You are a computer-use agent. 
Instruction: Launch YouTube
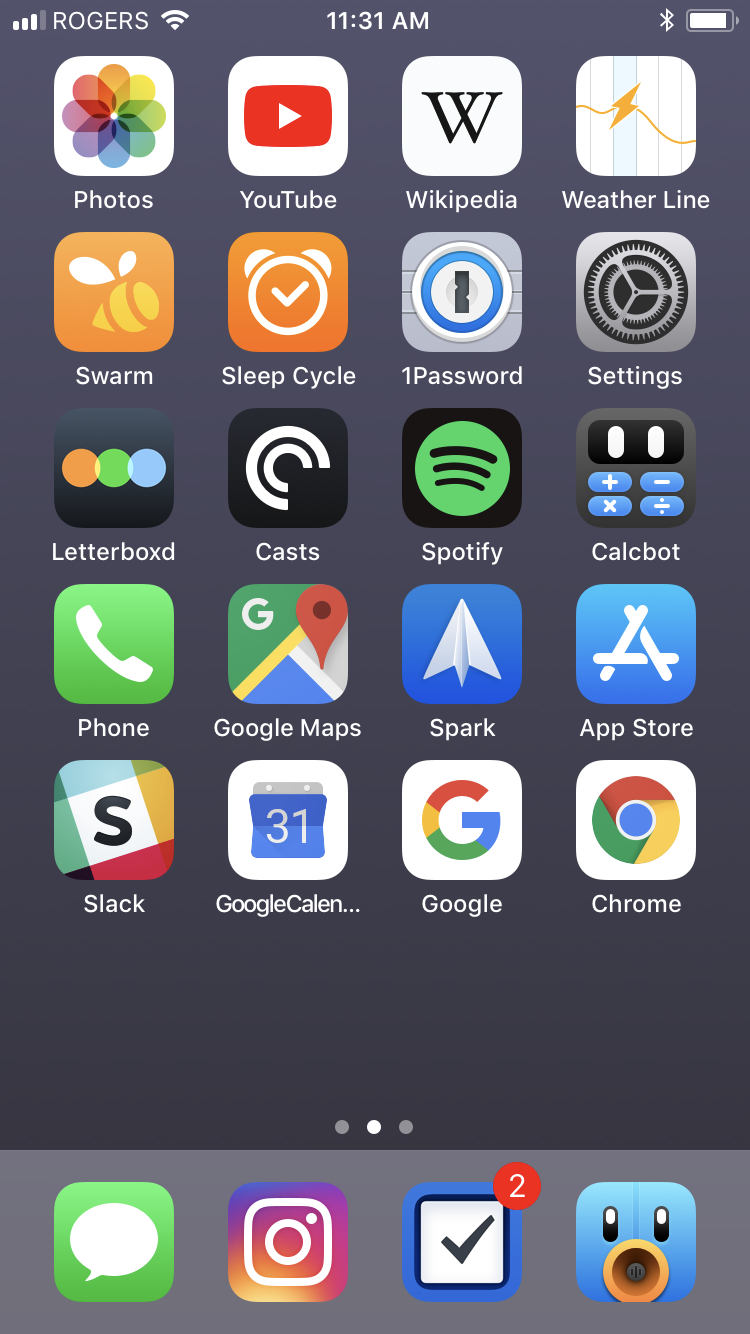288,116
